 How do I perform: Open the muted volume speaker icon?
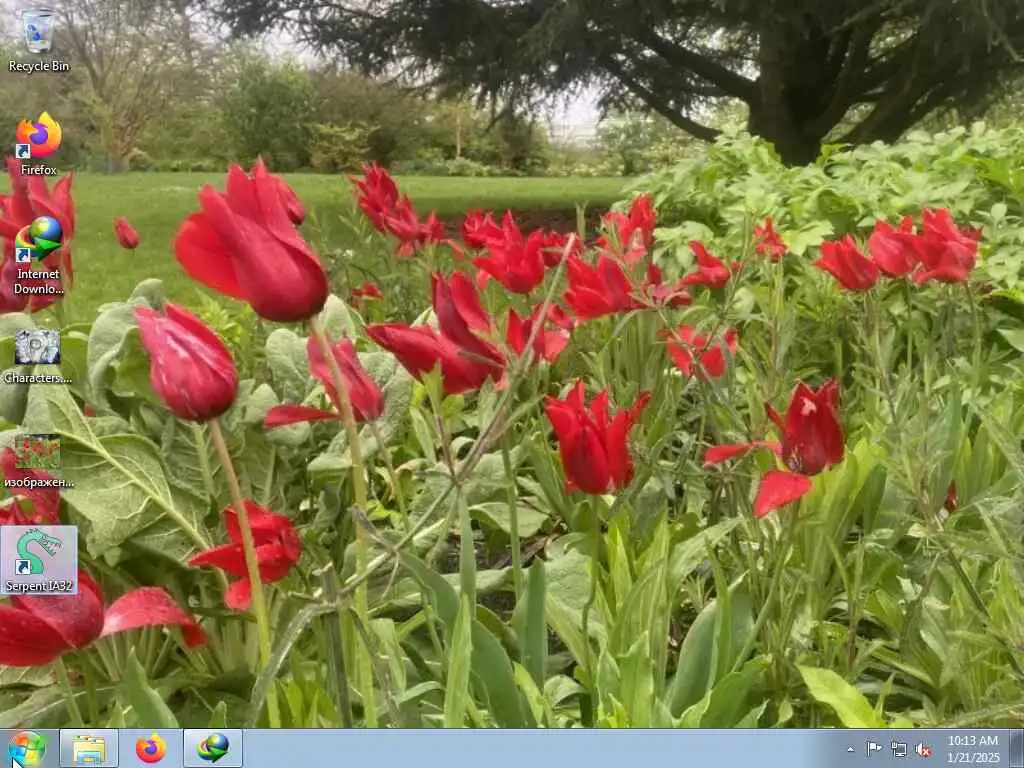[924, 749]
